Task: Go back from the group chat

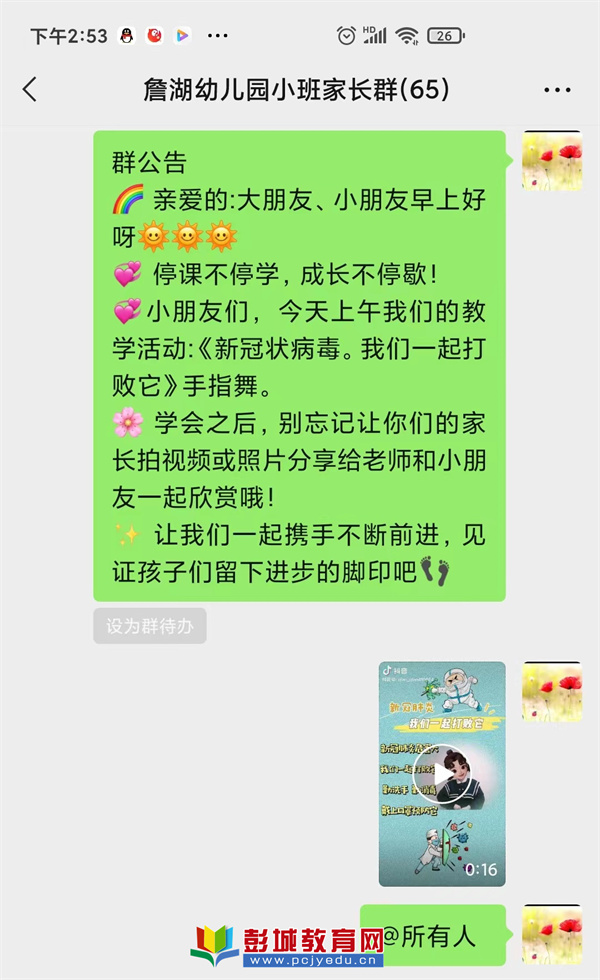Action: coord(30,90)
